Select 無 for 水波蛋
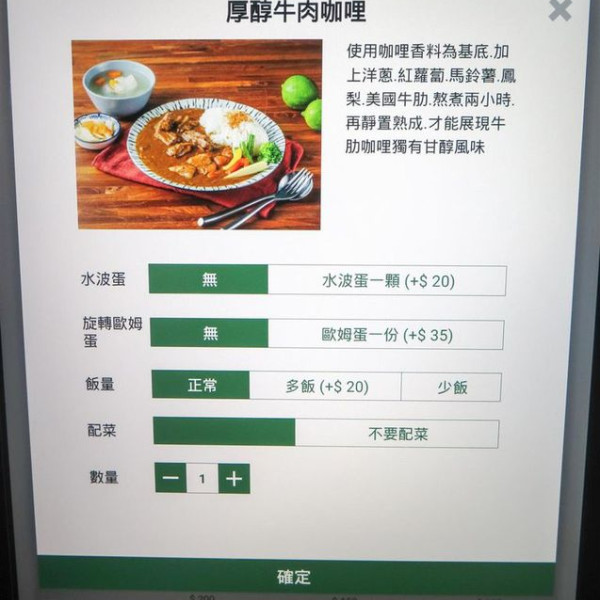 pos(209,280)
